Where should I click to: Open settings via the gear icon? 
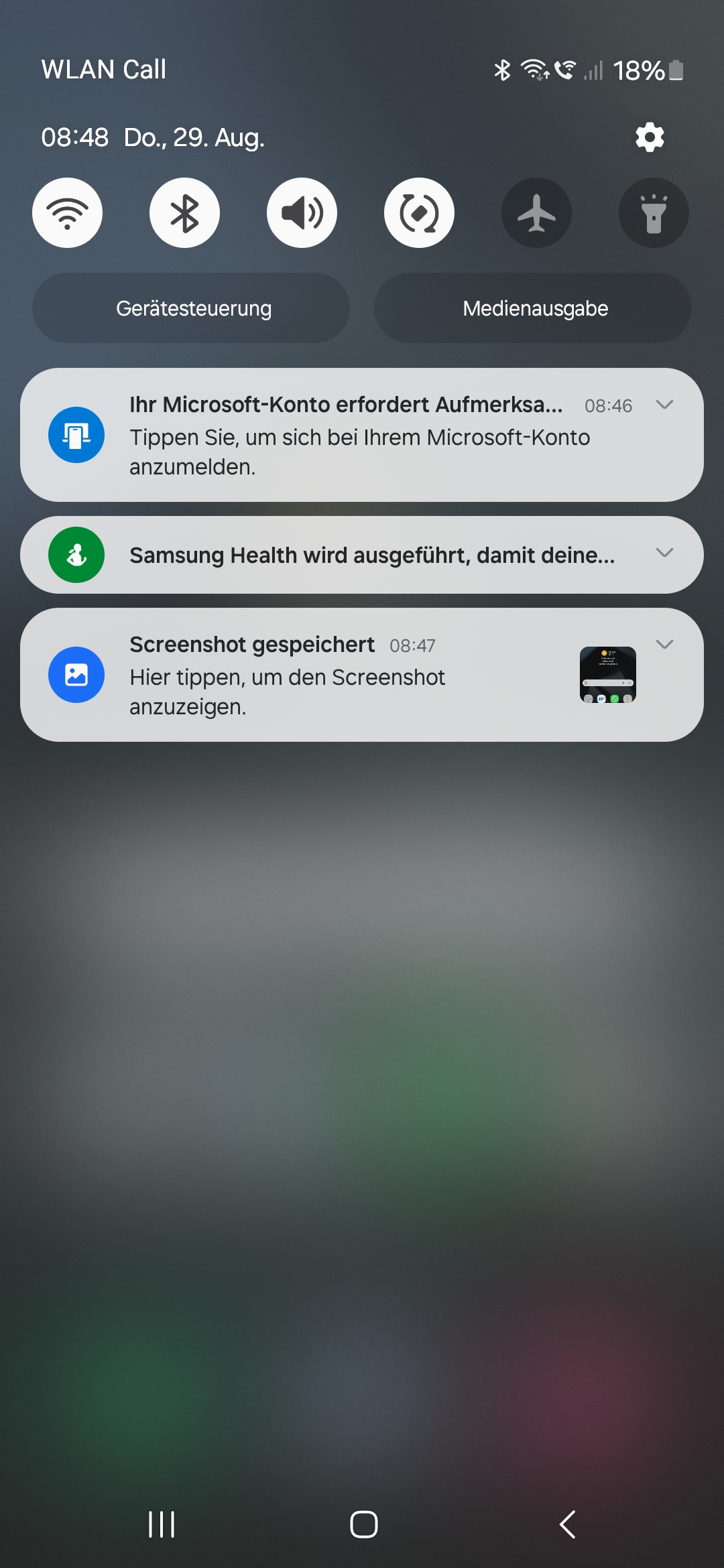650,137
